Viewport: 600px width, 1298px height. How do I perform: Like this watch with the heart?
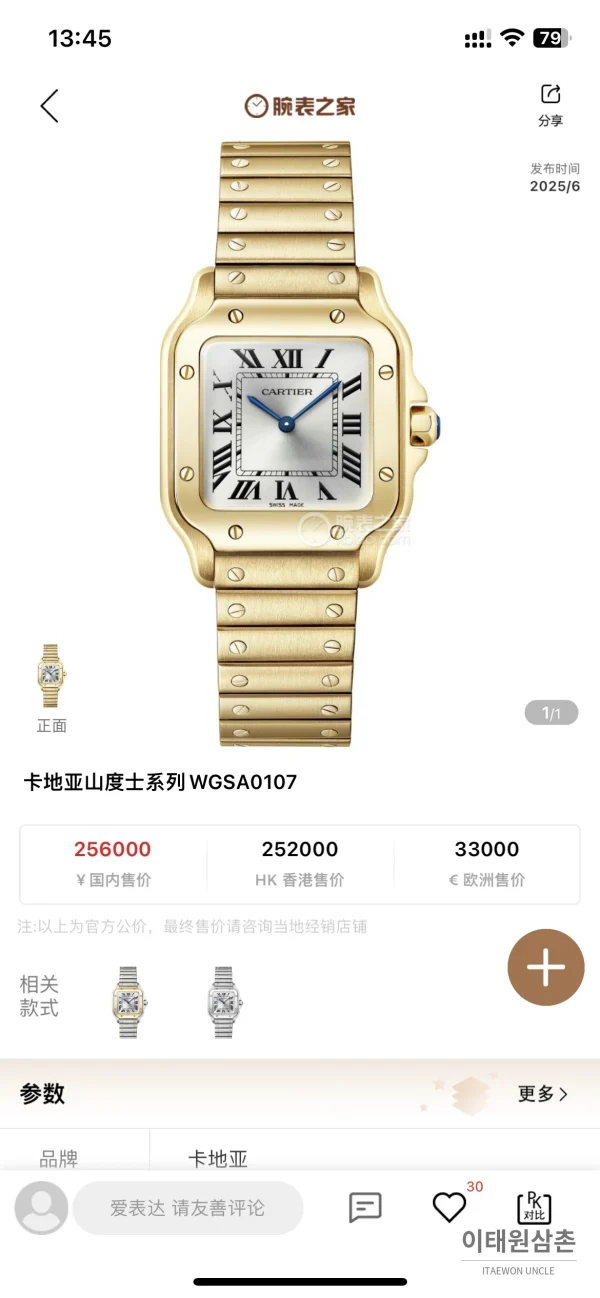[x=449, y=1207]
